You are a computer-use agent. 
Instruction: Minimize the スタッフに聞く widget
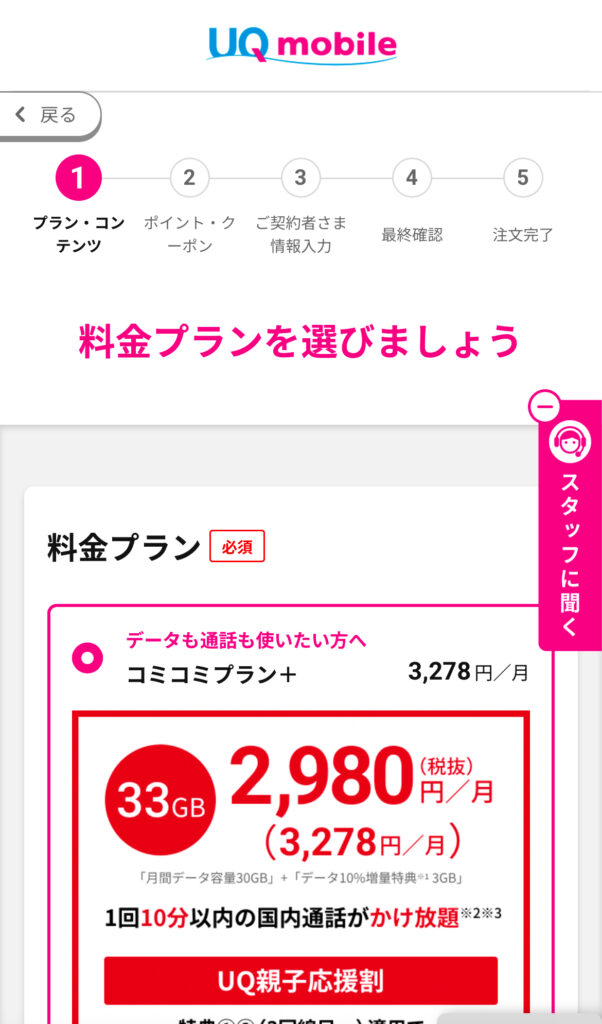pos(545,406)
